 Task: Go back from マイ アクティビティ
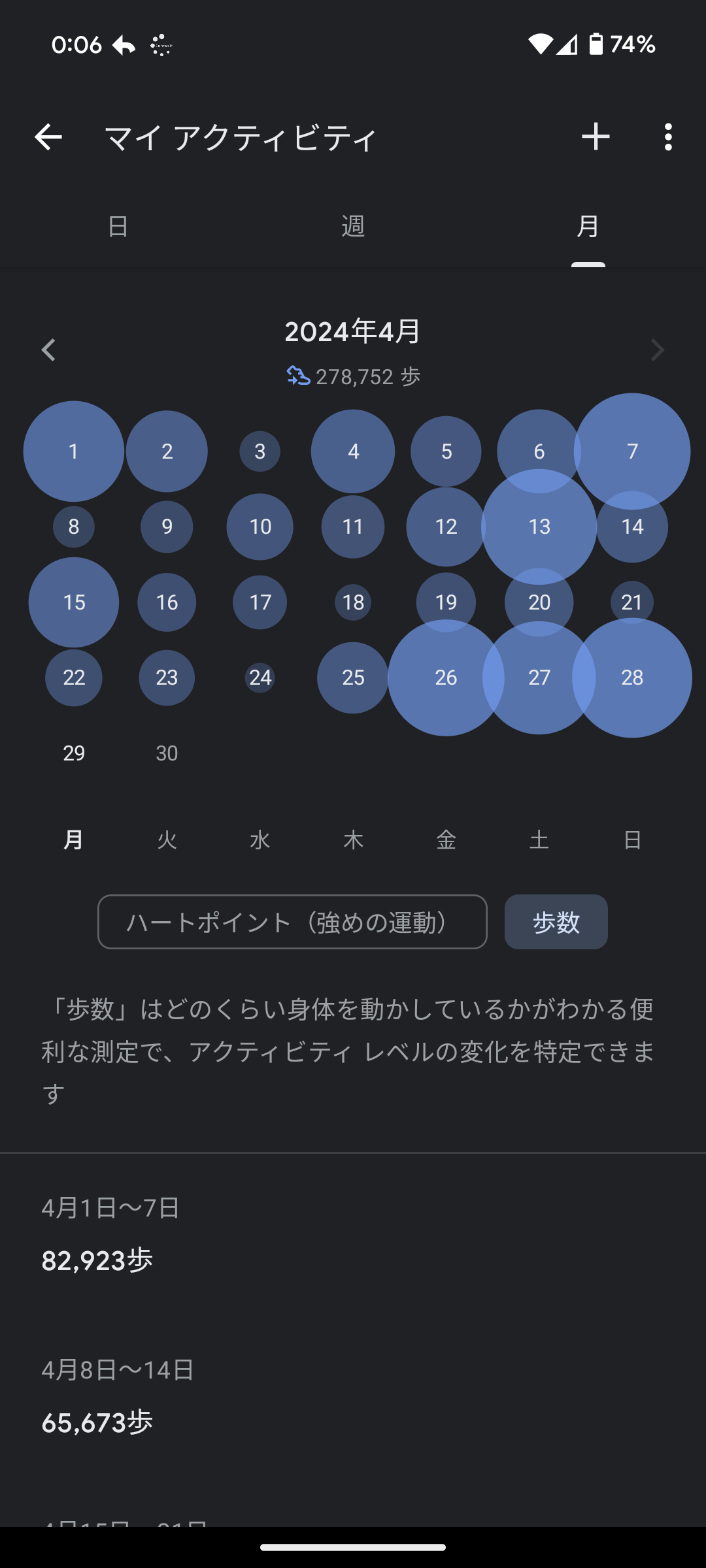48,137
